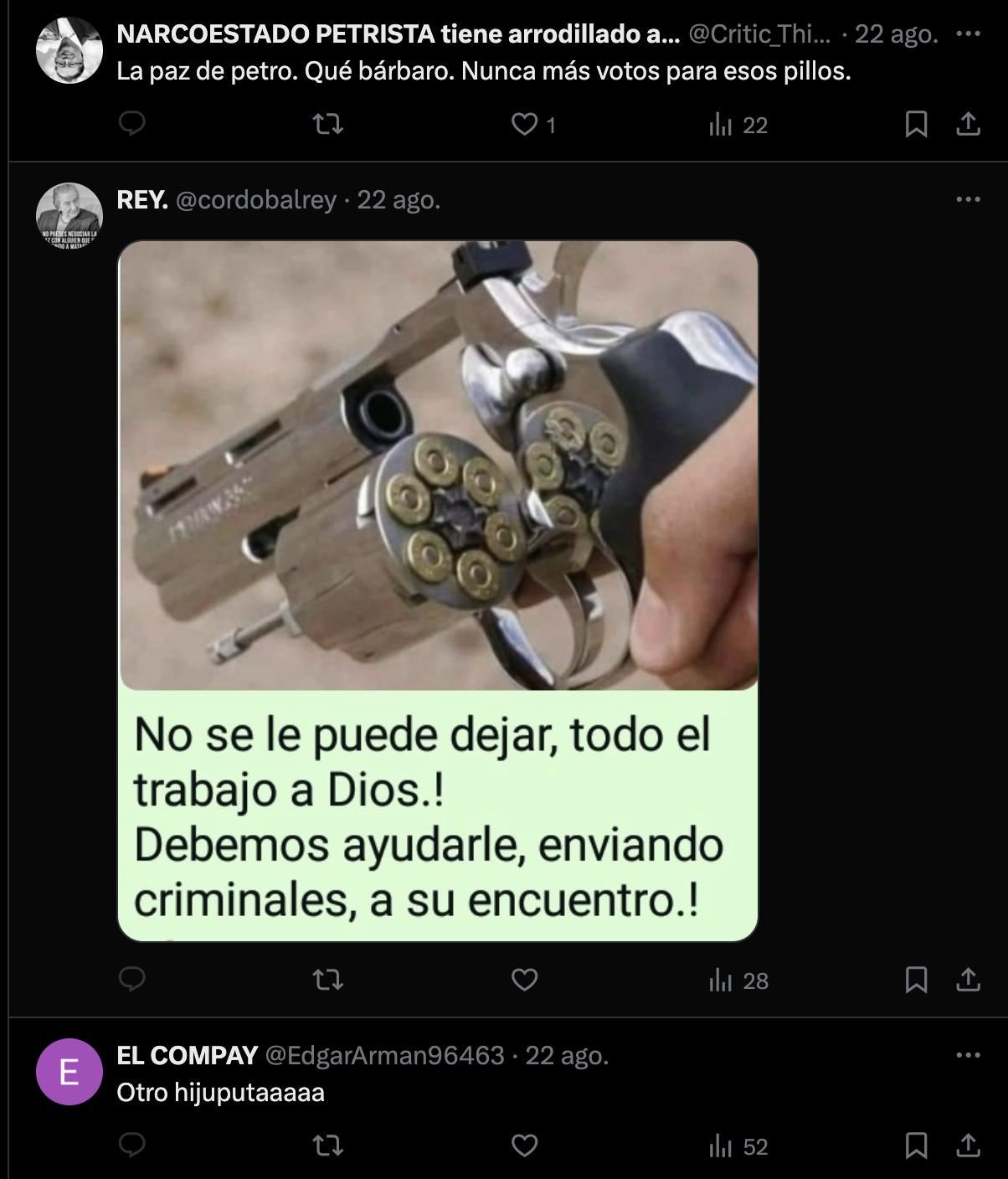Reply to REY.'s post
This screenshot has height=1179, width=1008.
tap(132, 980)
